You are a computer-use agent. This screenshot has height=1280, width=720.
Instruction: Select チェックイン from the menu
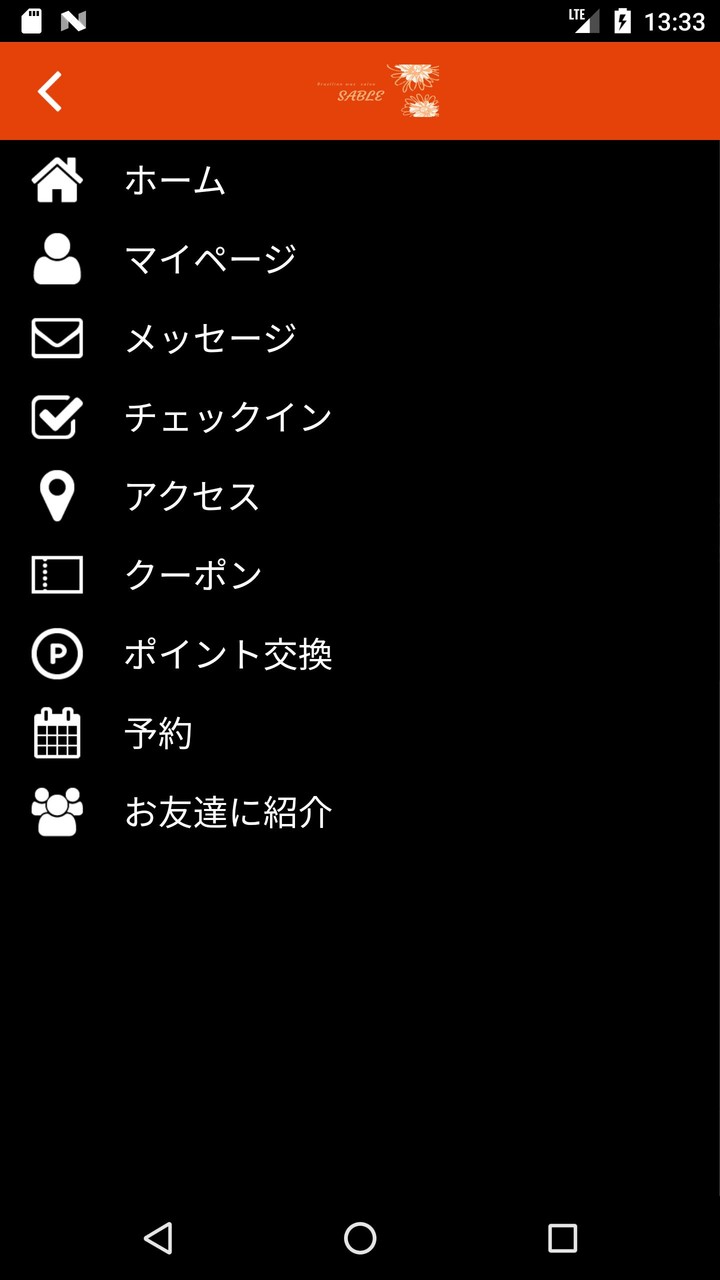click(228, 417)
